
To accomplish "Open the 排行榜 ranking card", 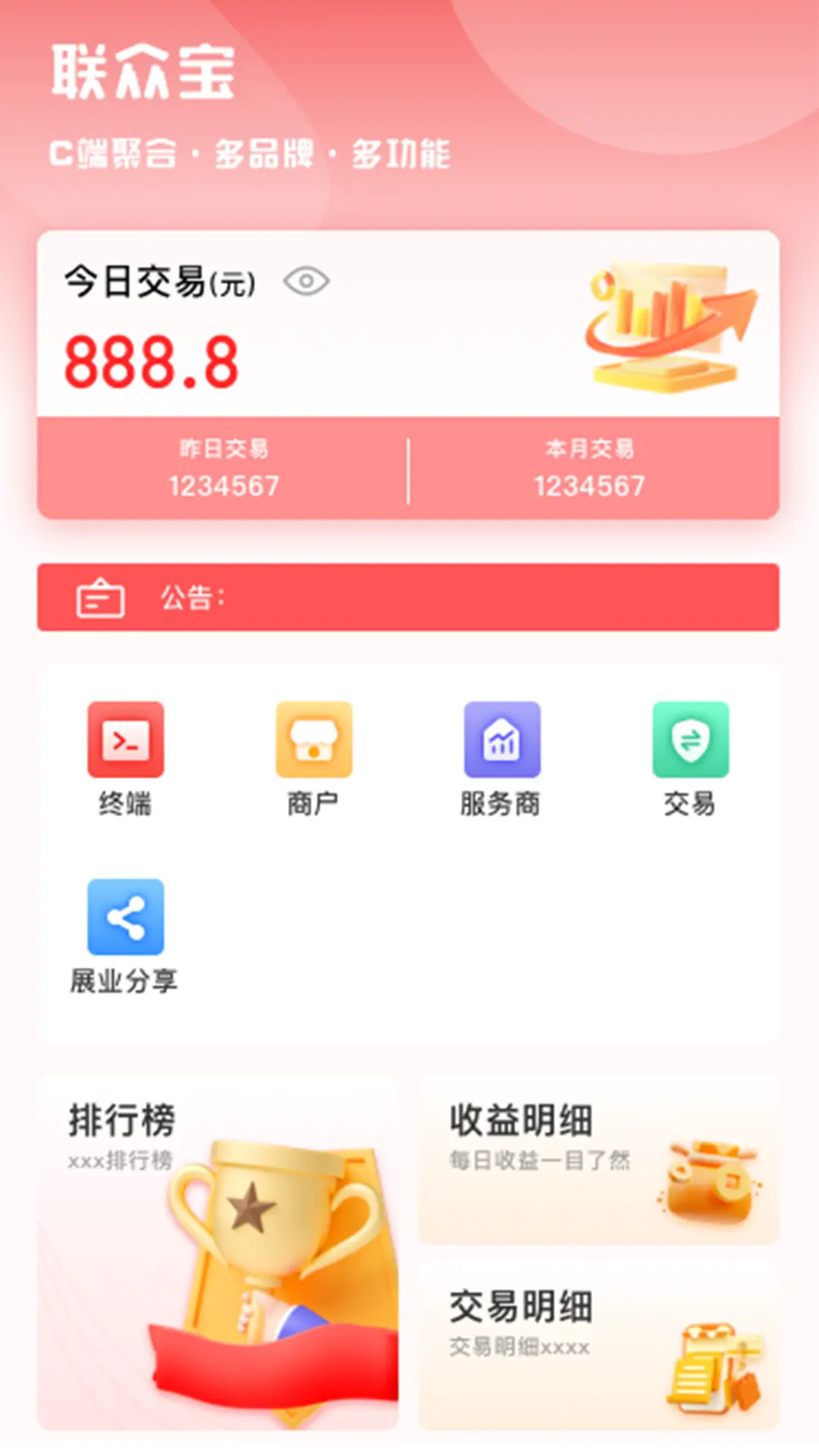I will (x=220, y=1251).
